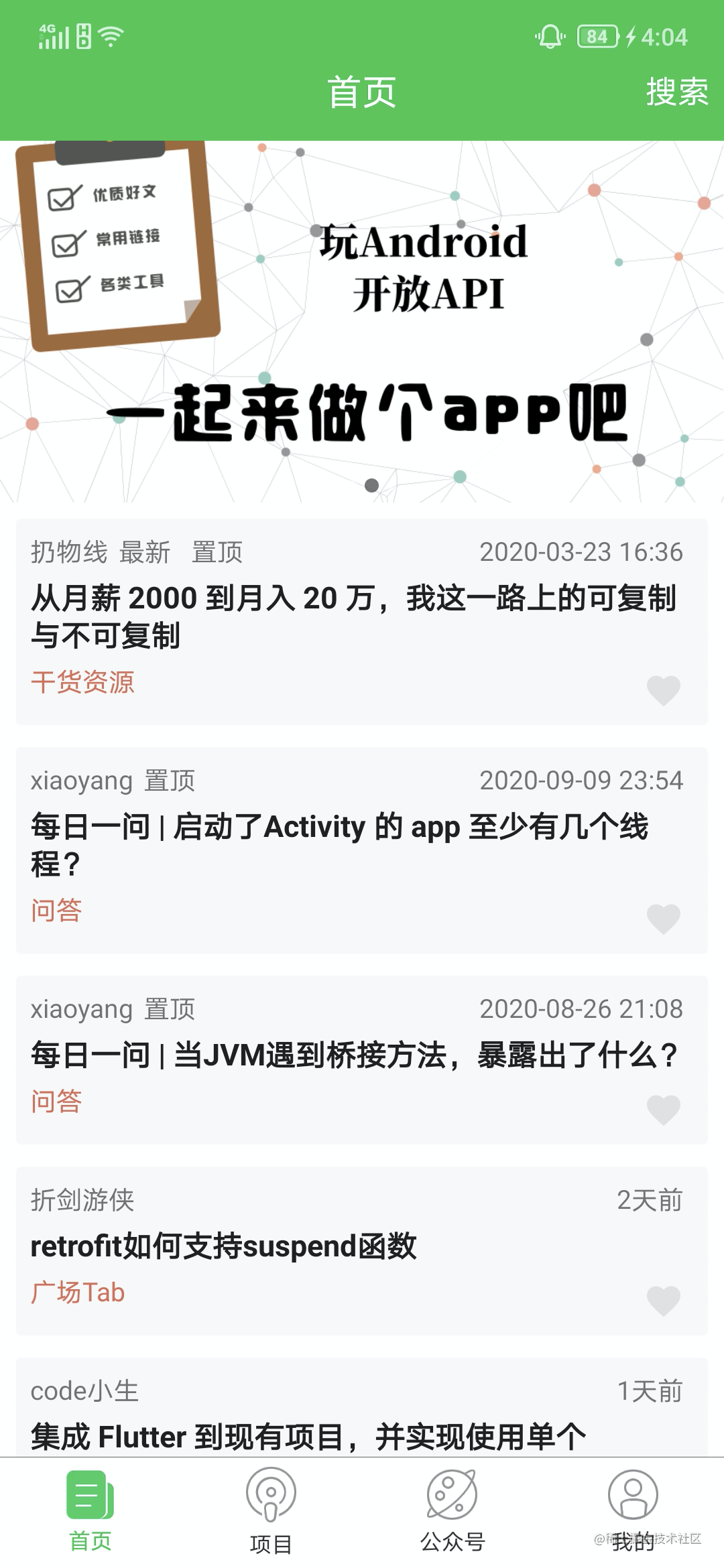Like the 从月薪 2000 到月入 20 万 article
This screenshot has height=1568, width=724.
664,690
